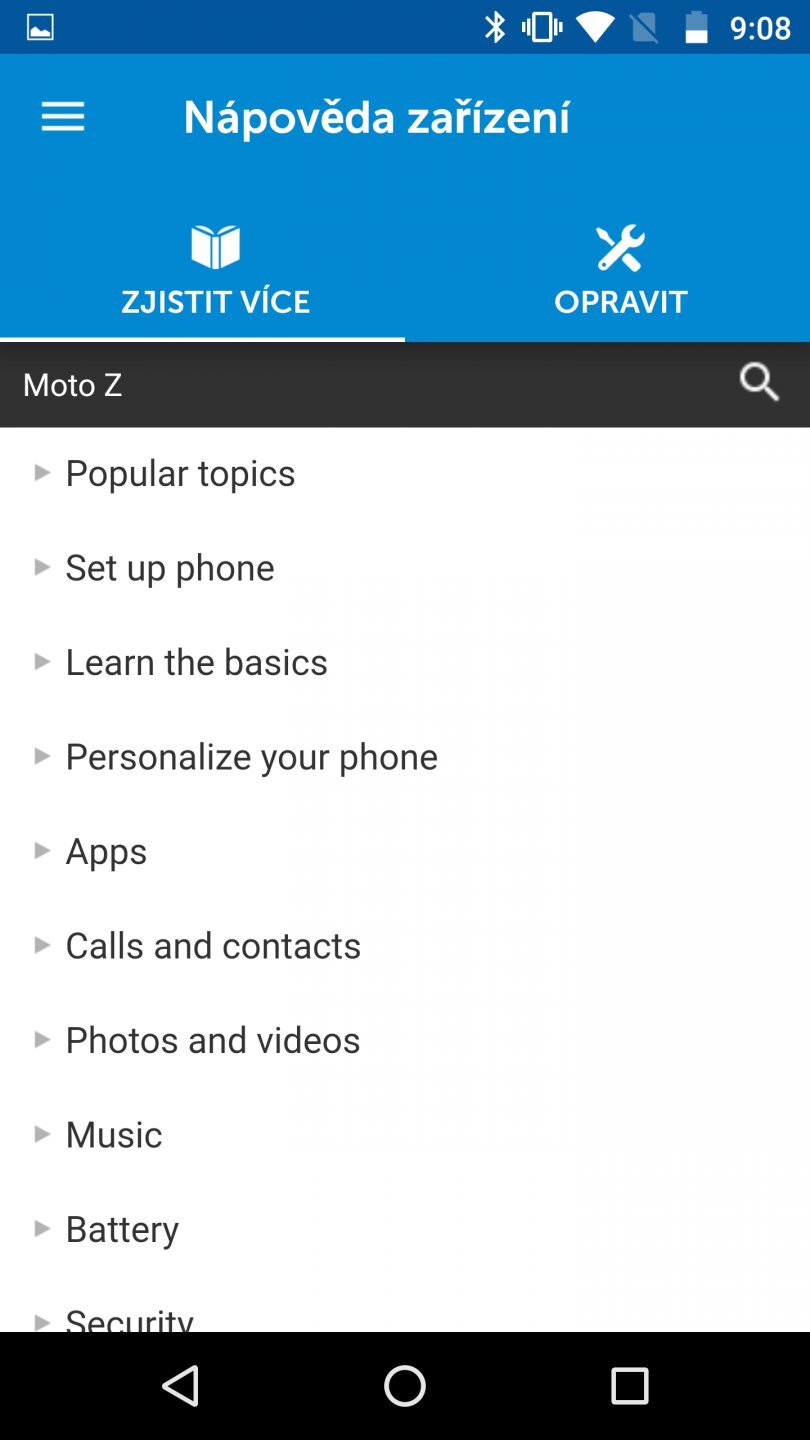Image resolution: width=810 pixels, height=1440 pixels.
Task: Tap the open-book icon above ZJISTIT VÍCE
Action: [215, 245]
